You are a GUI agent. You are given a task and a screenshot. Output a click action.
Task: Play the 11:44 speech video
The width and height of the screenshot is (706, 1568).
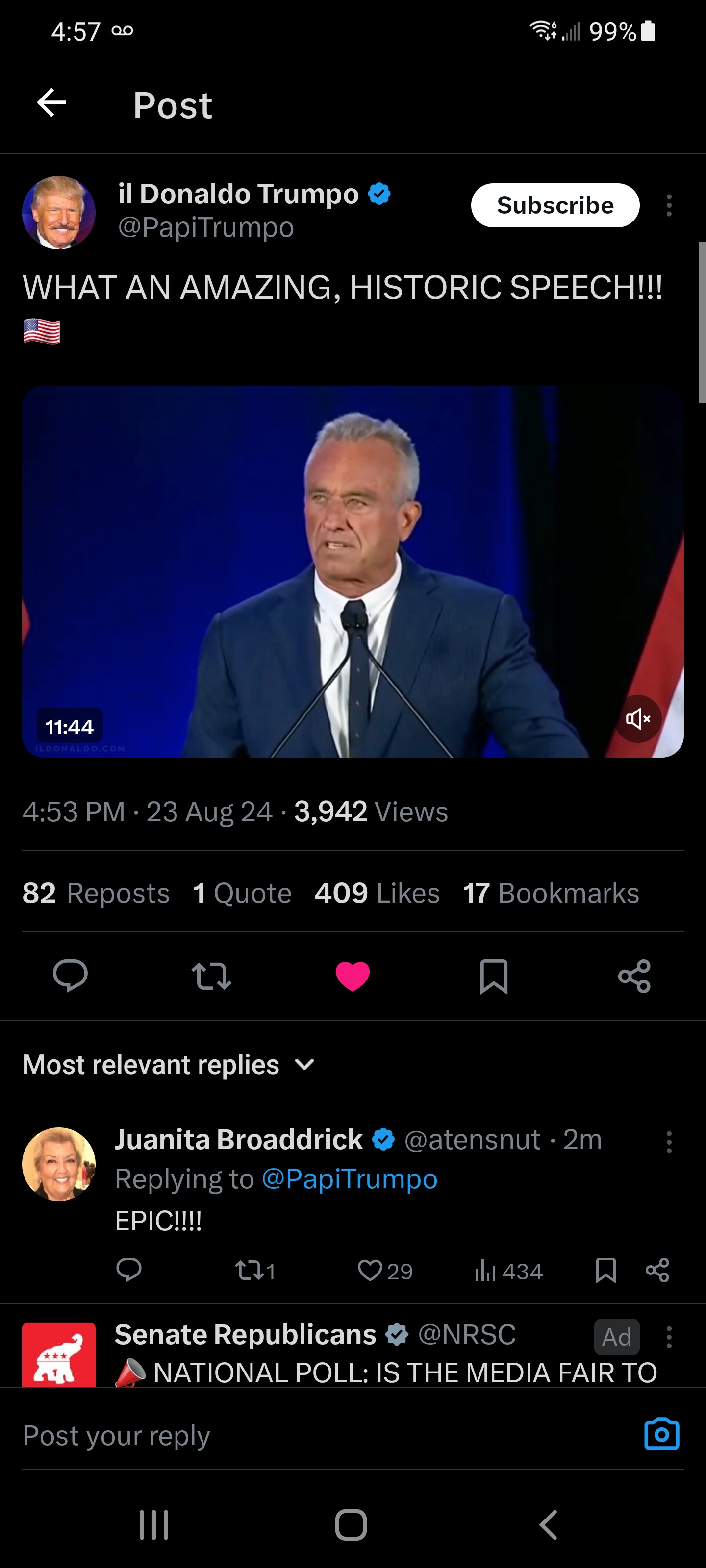pos(352,571)
